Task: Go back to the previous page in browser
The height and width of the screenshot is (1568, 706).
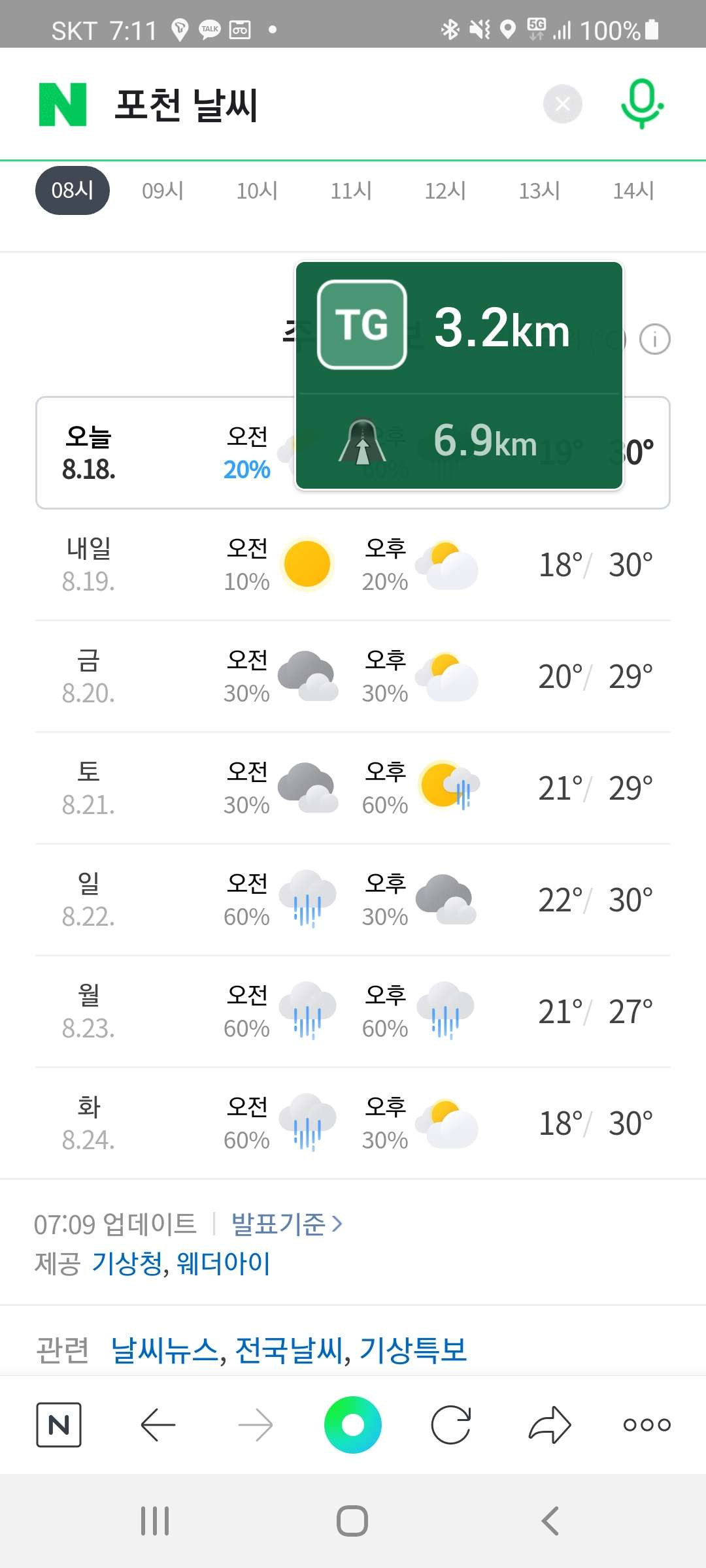Action: [x=158, y=1425]
